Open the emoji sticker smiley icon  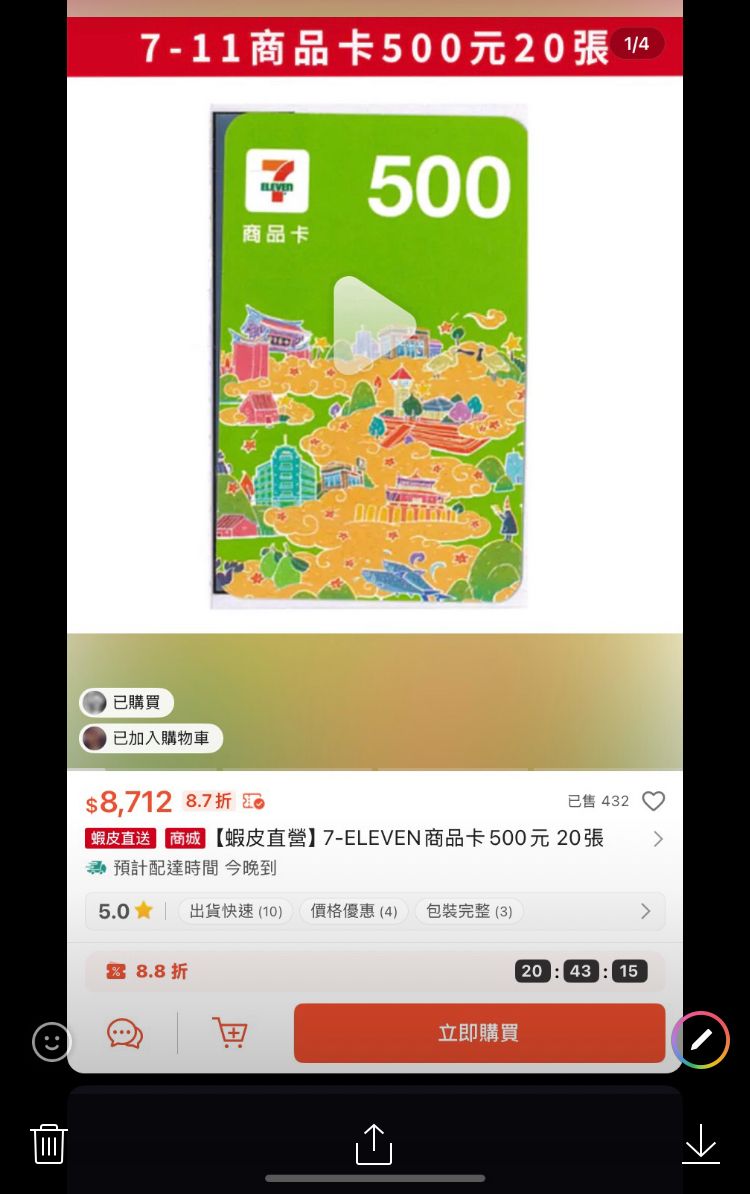point(52,1041)
